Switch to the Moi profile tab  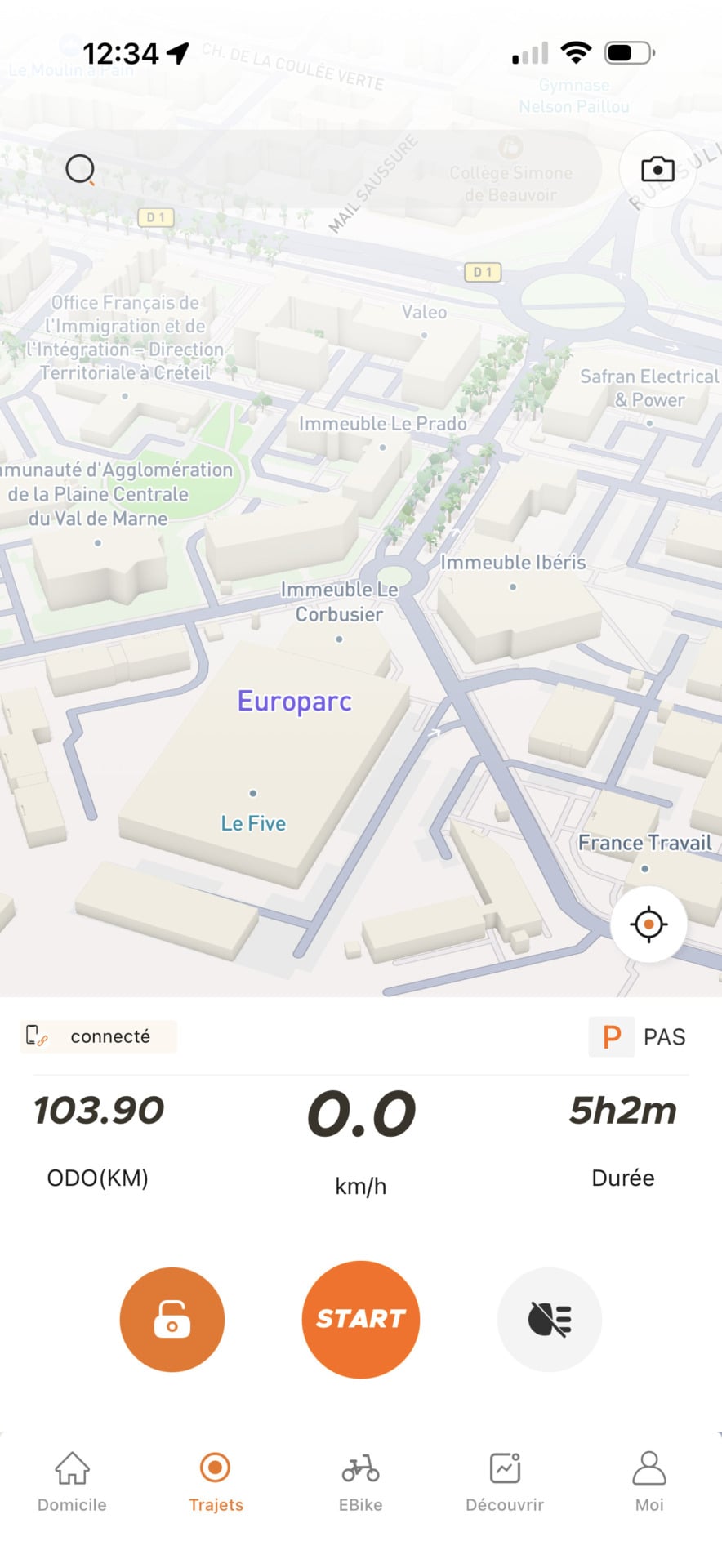[649, 1482]
